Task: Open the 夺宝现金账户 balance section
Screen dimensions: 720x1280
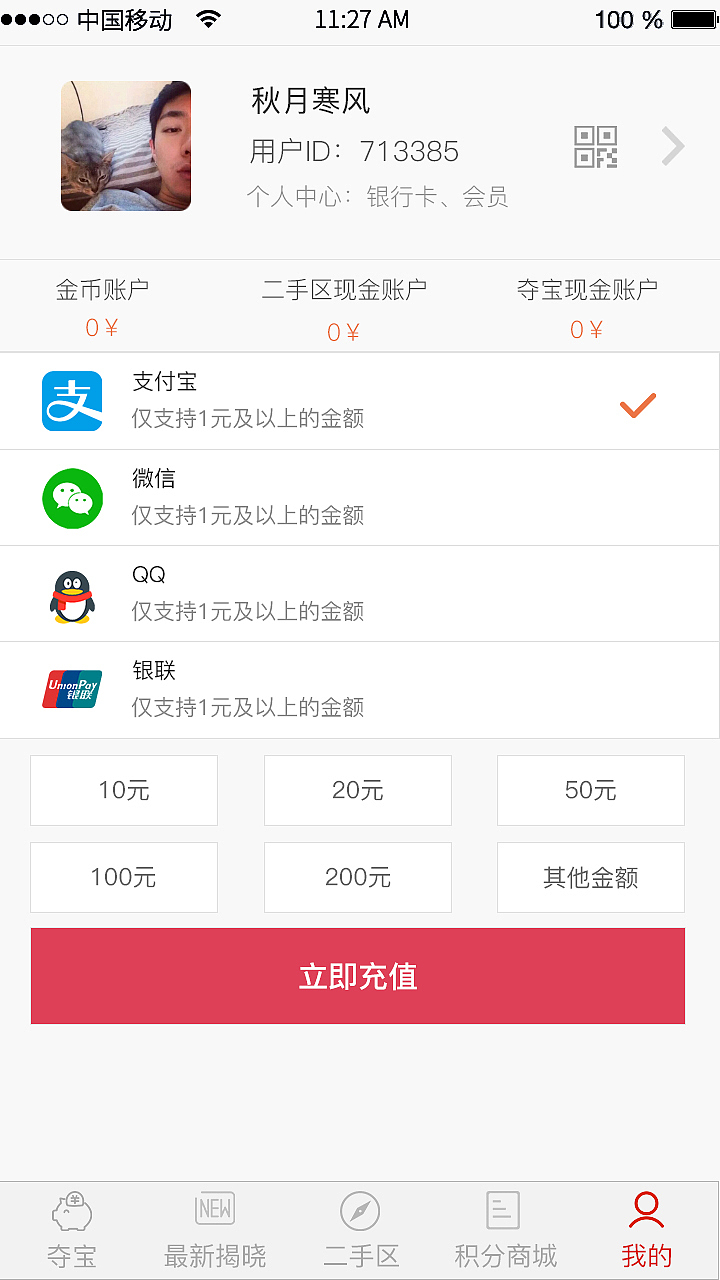Action: click(586, 305)
